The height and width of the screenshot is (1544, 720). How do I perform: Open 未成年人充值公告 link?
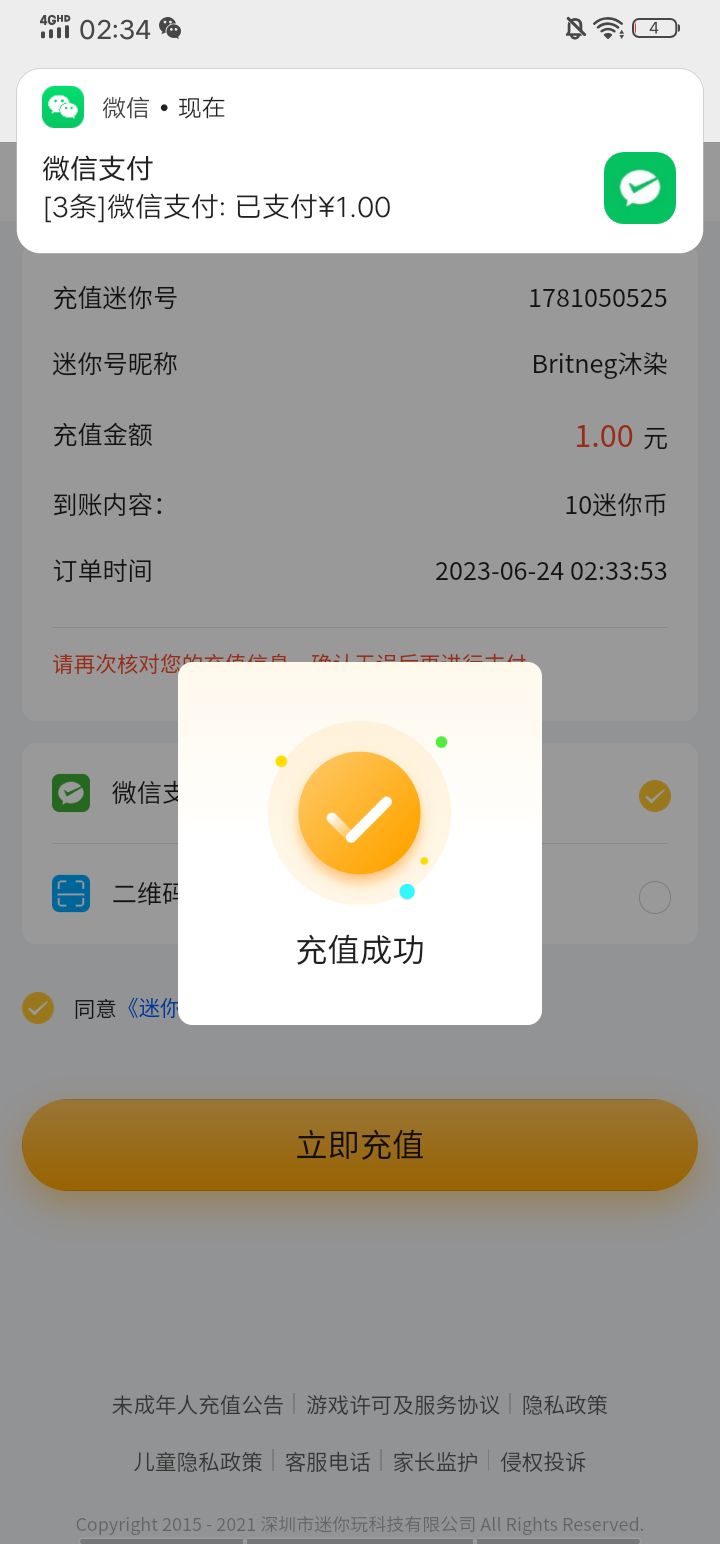click(198, 1405)
